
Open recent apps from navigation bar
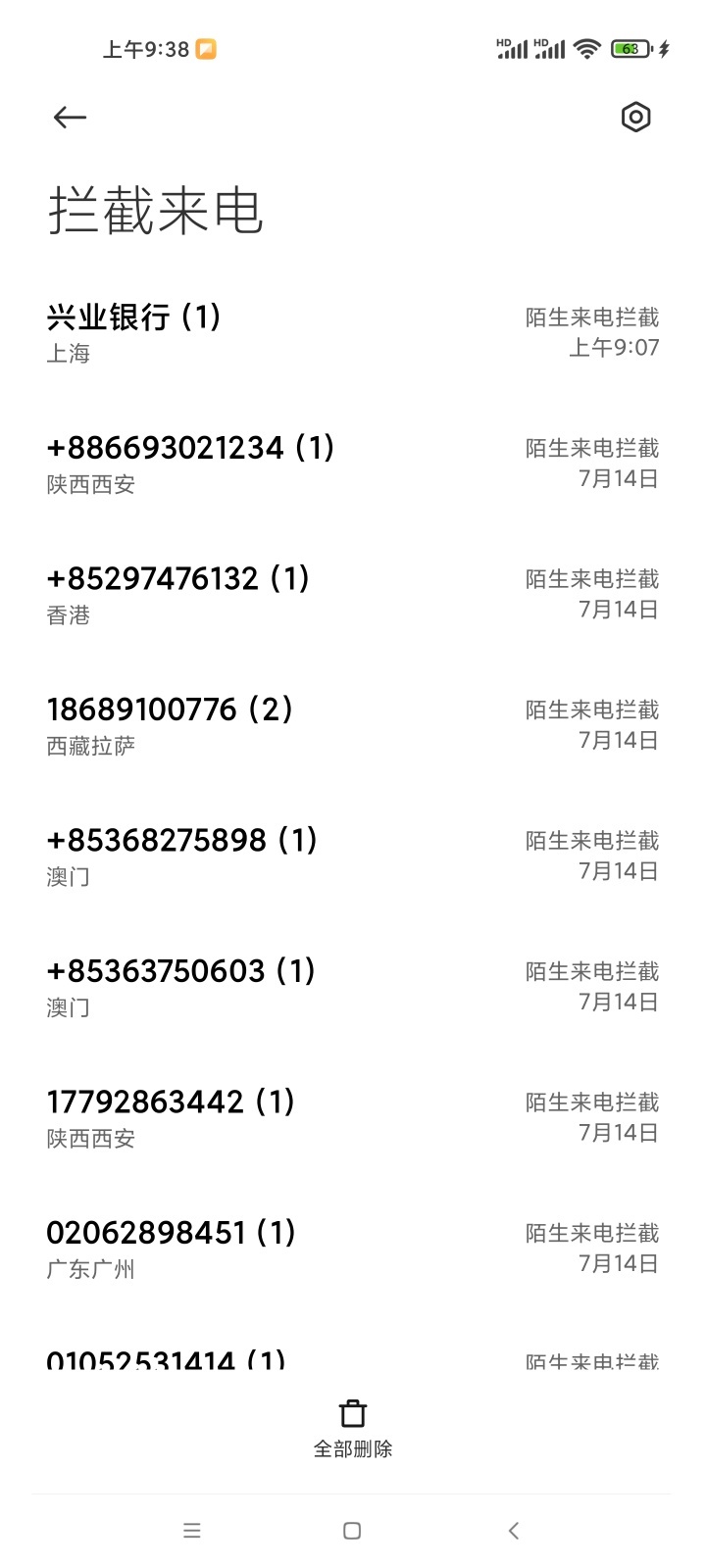192,1530
